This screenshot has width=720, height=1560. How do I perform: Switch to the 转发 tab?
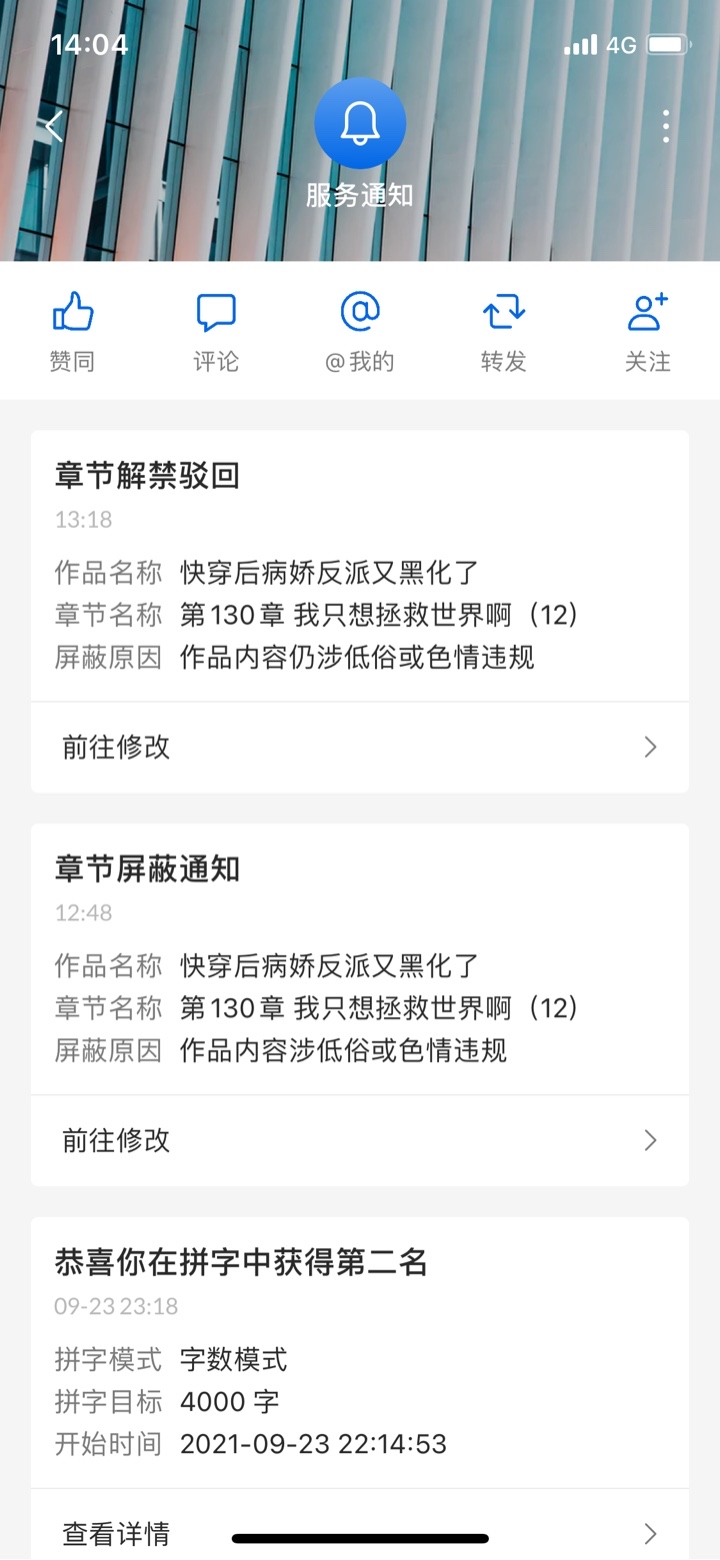(504, 332)
